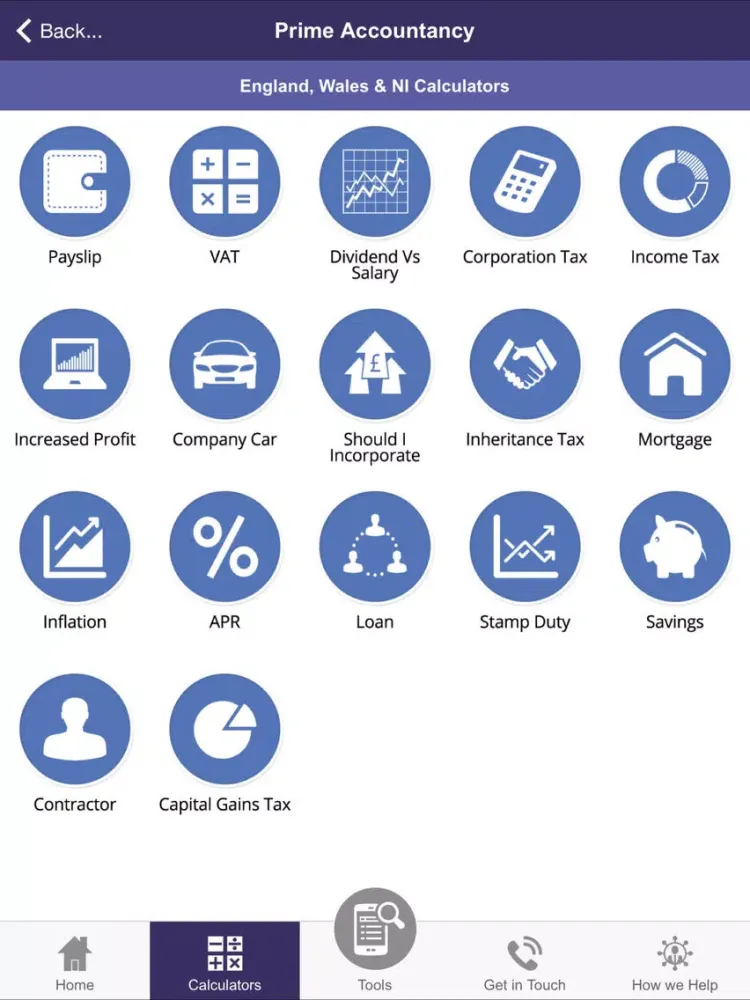Launch the Stamp Duty calculator
This screenshot has width=750, height=1000.
pyautogui.click(x=525, y=547)
